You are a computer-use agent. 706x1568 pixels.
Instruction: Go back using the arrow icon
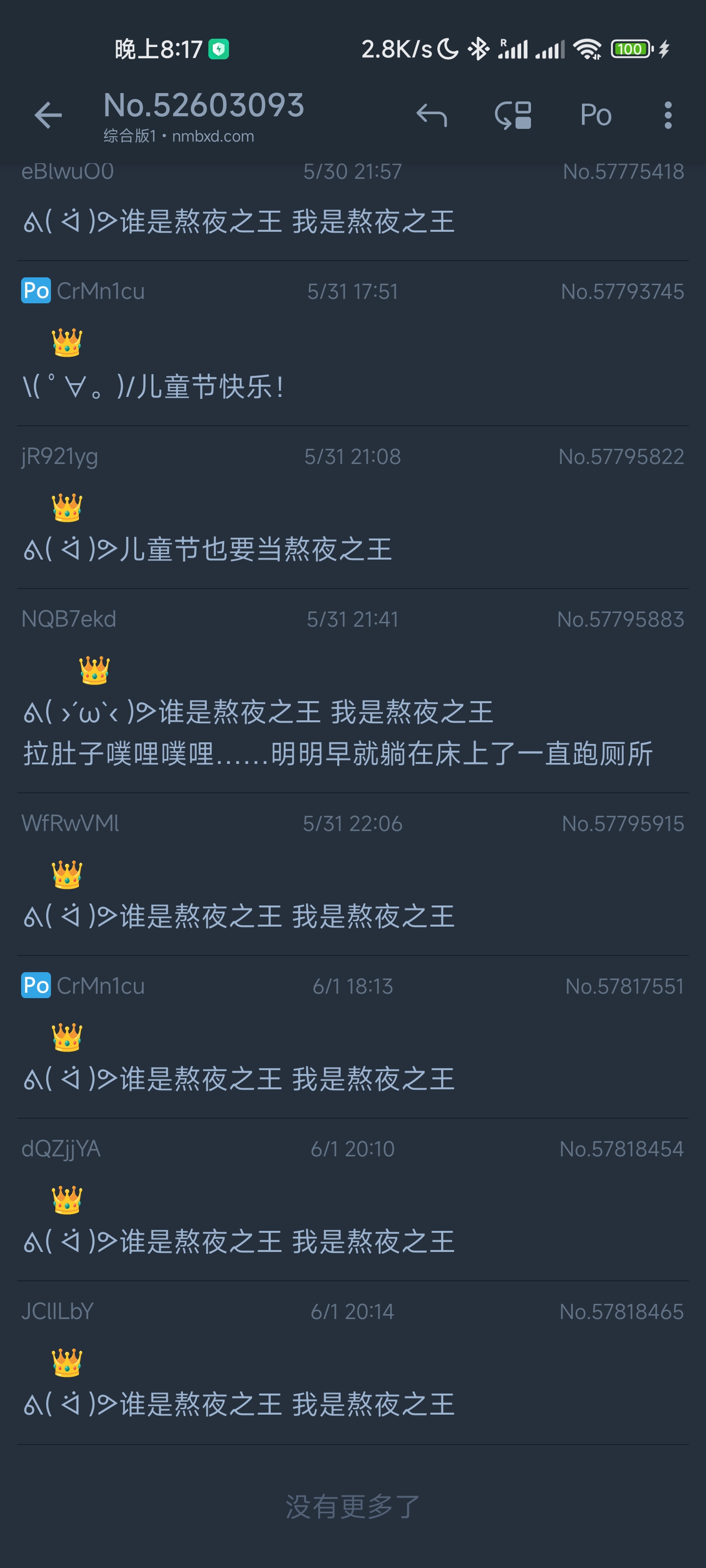point(49,115)
